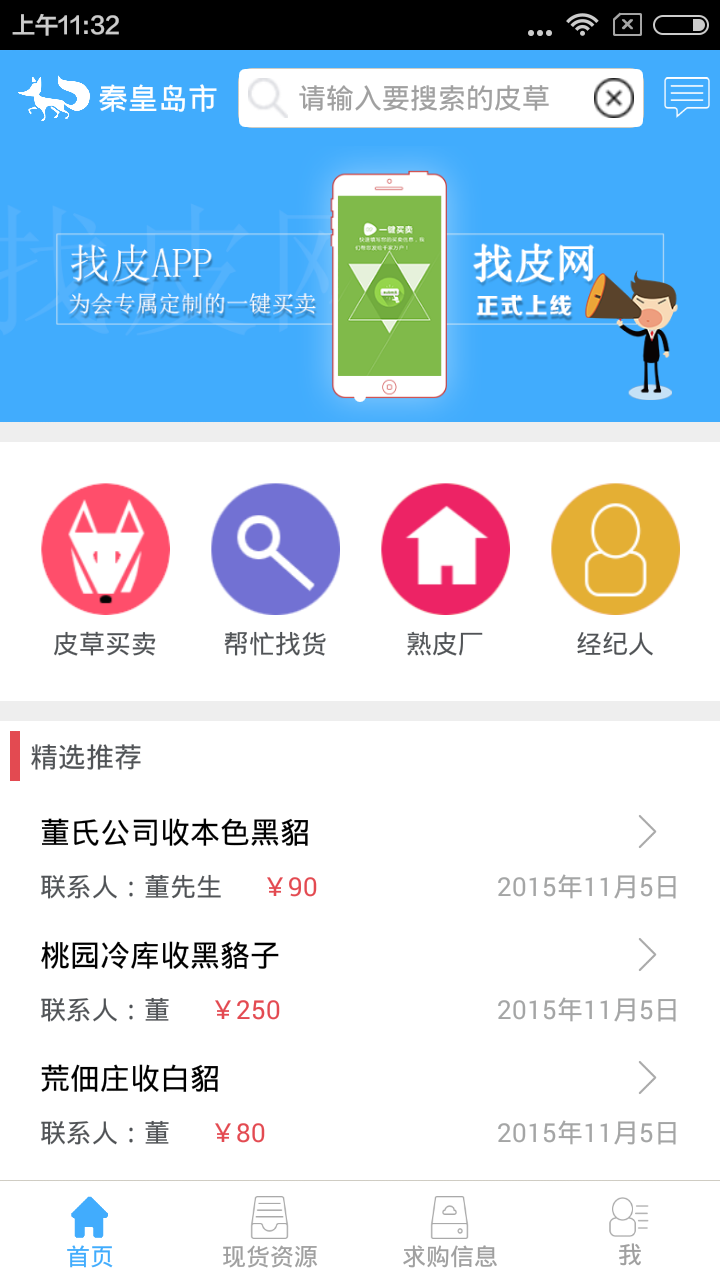720x1280 pixels.
Task: Open the 我 profile tab
Action: point(629,1232)
